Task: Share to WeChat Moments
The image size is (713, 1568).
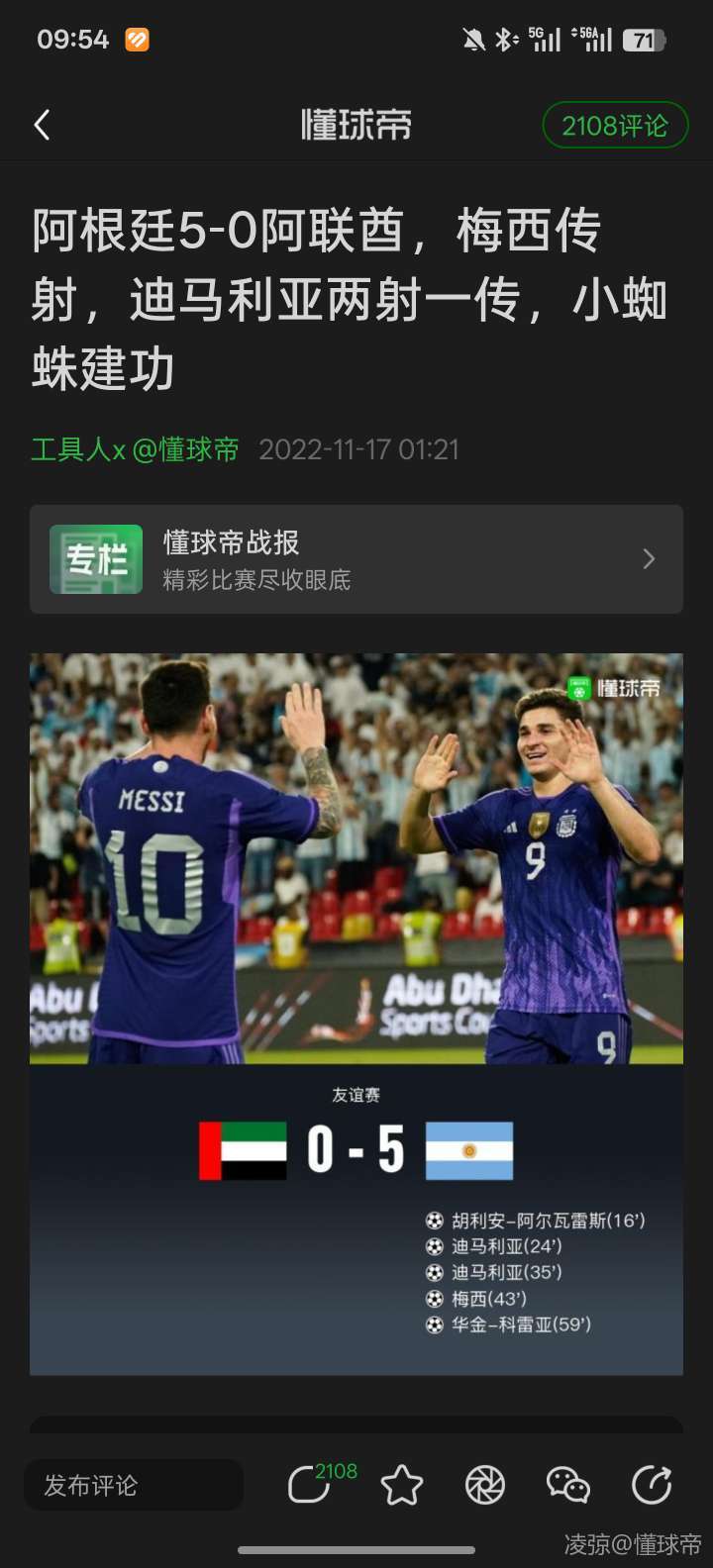Action: pos(485,1485)
